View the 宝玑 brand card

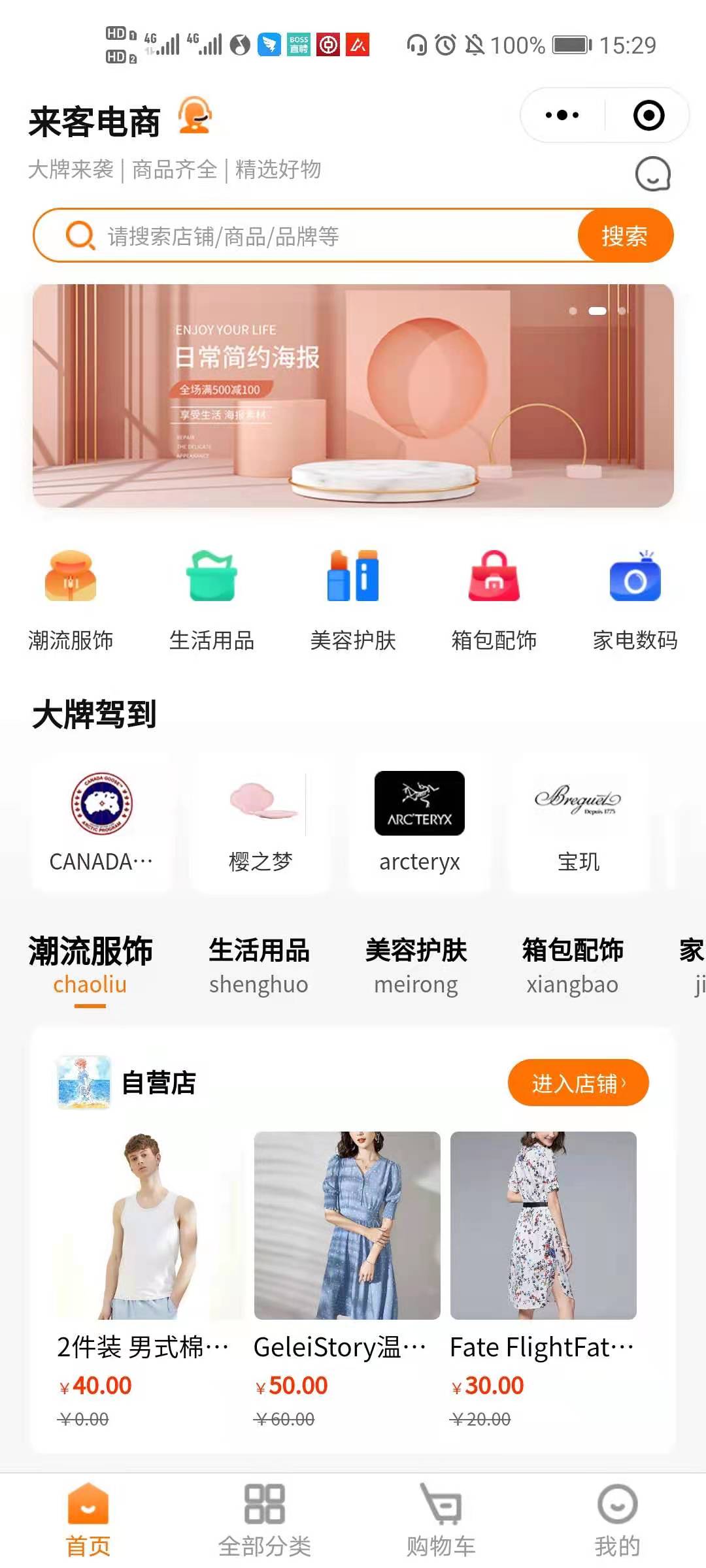tap(579, 822)
